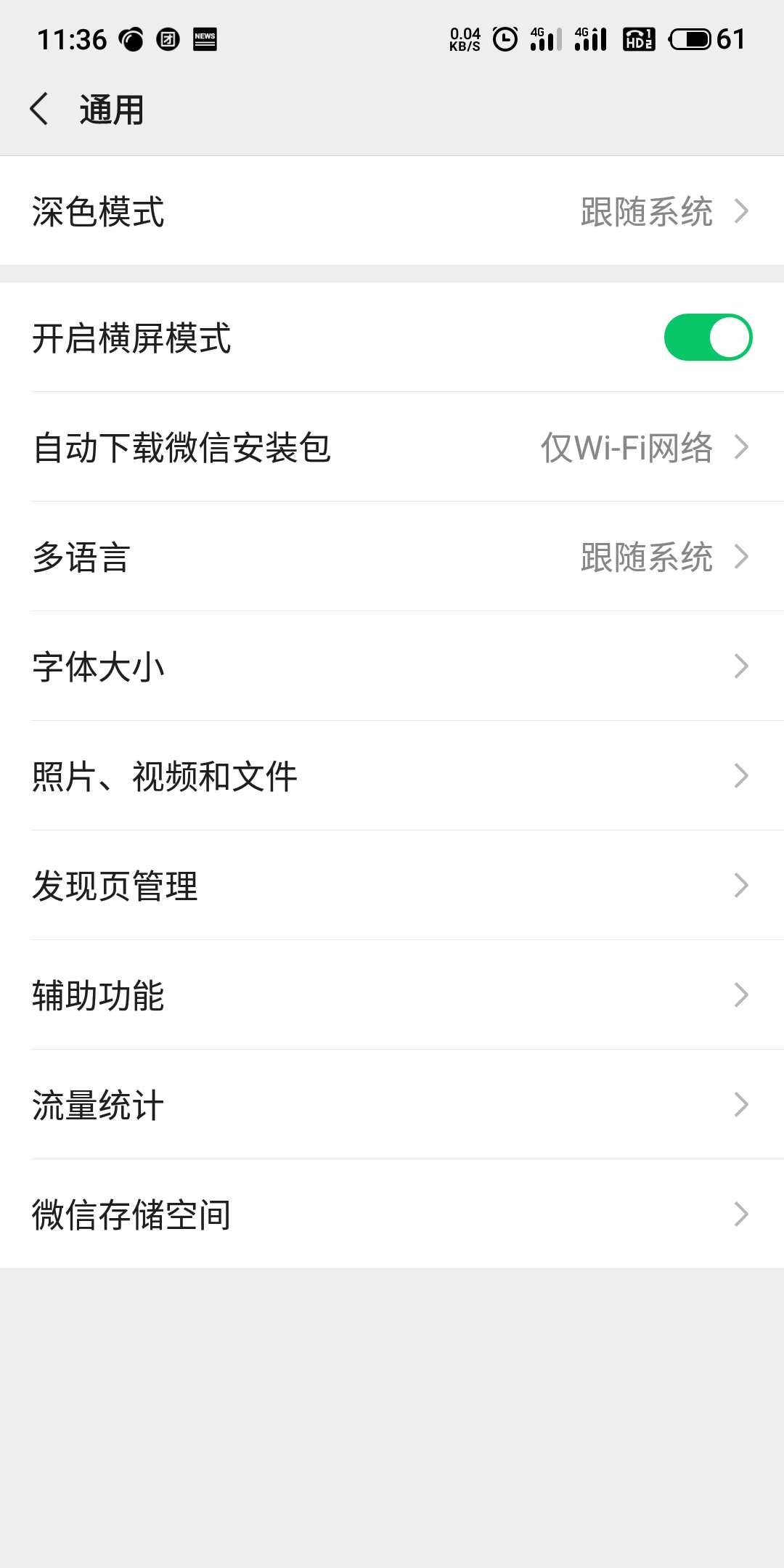Open 微信存储空间
784x1568 pixels.
point(392,1214)
